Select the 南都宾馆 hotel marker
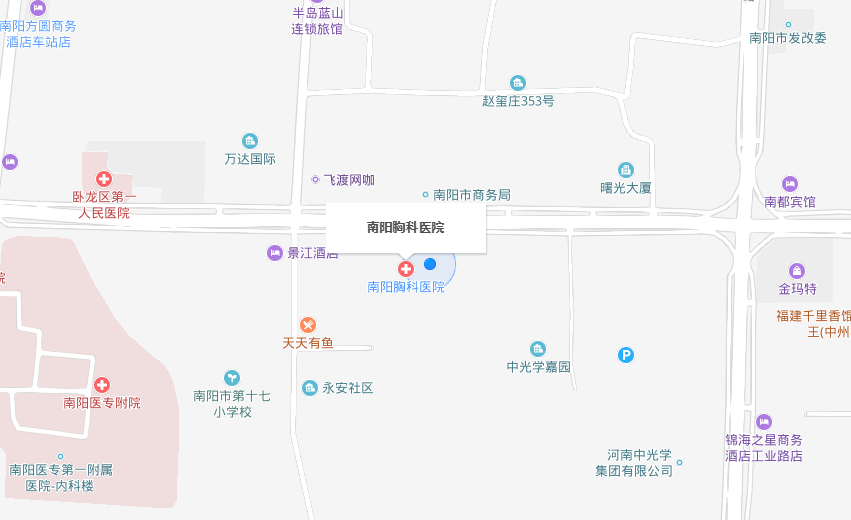 coord(790,184)
